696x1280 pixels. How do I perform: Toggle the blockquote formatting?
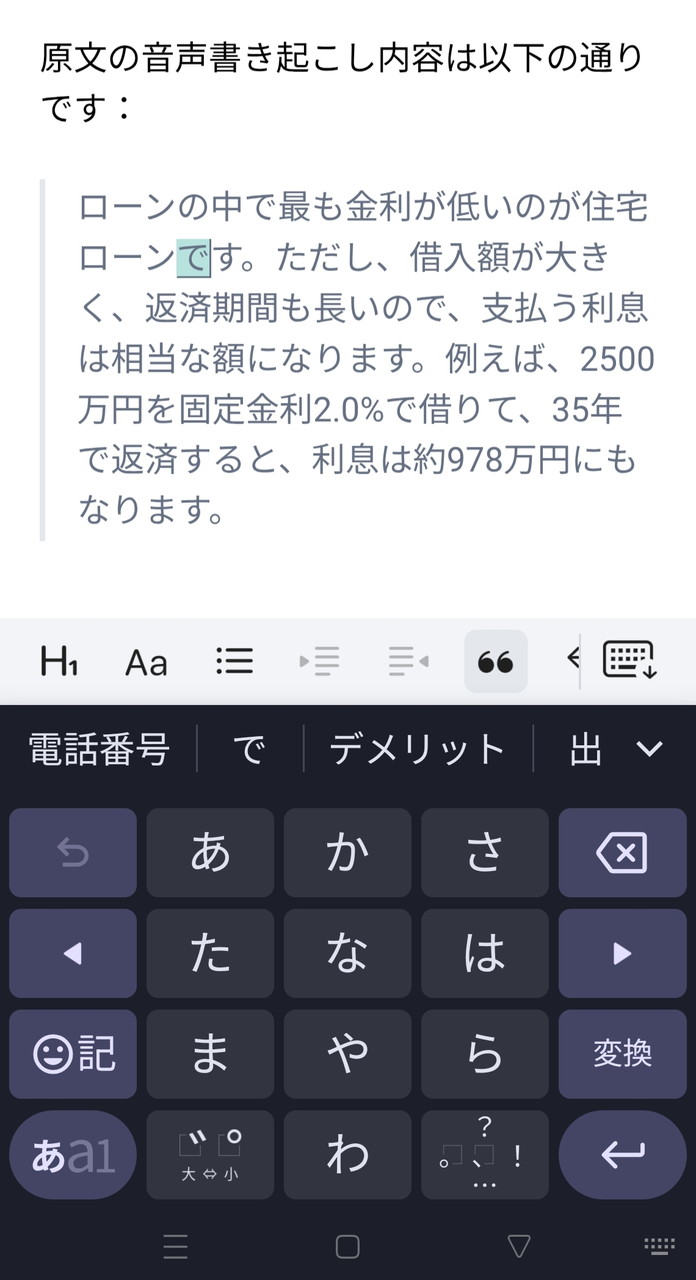click(x=495, y=662)
